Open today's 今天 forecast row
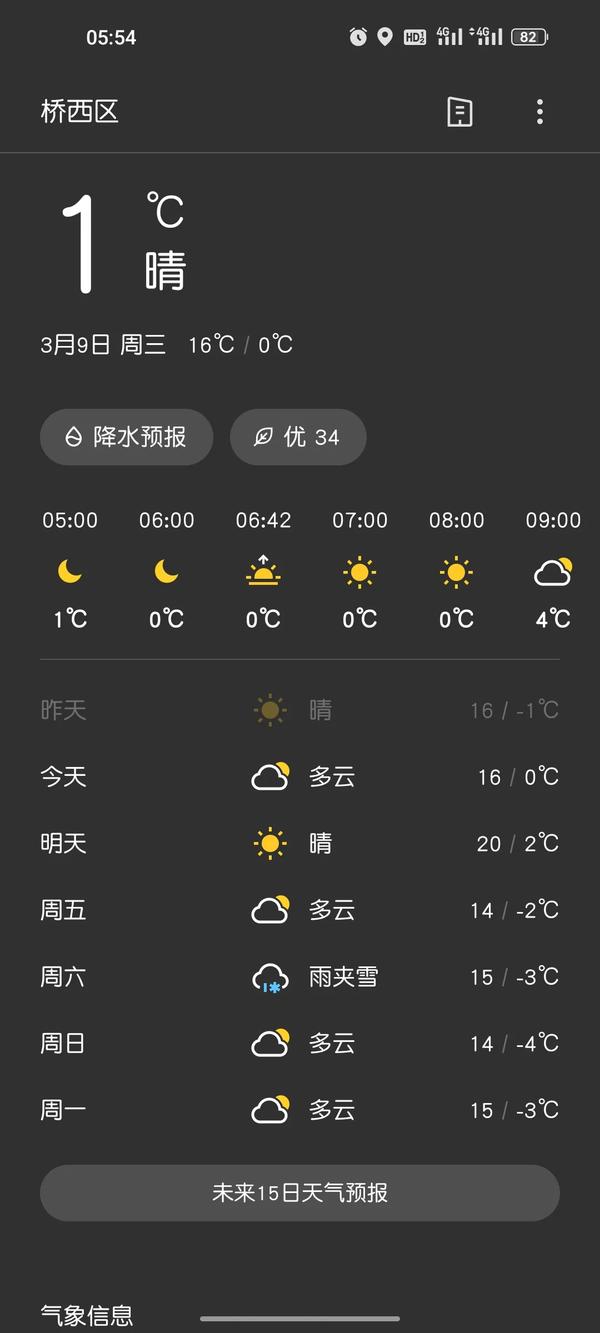 (x=300, y=777)
